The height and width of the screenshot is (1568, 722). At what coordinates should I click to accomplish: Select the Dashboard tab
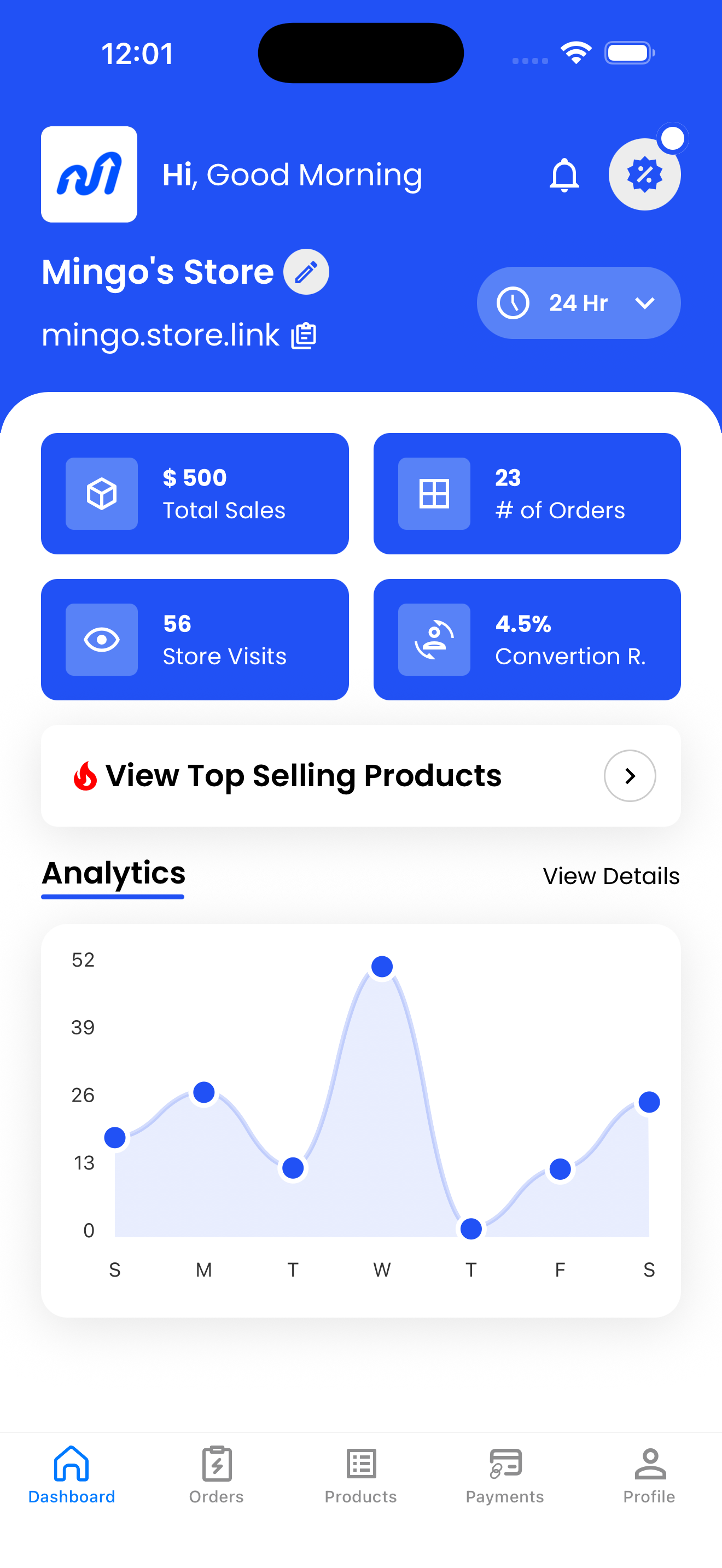[x=72, y=1475]
